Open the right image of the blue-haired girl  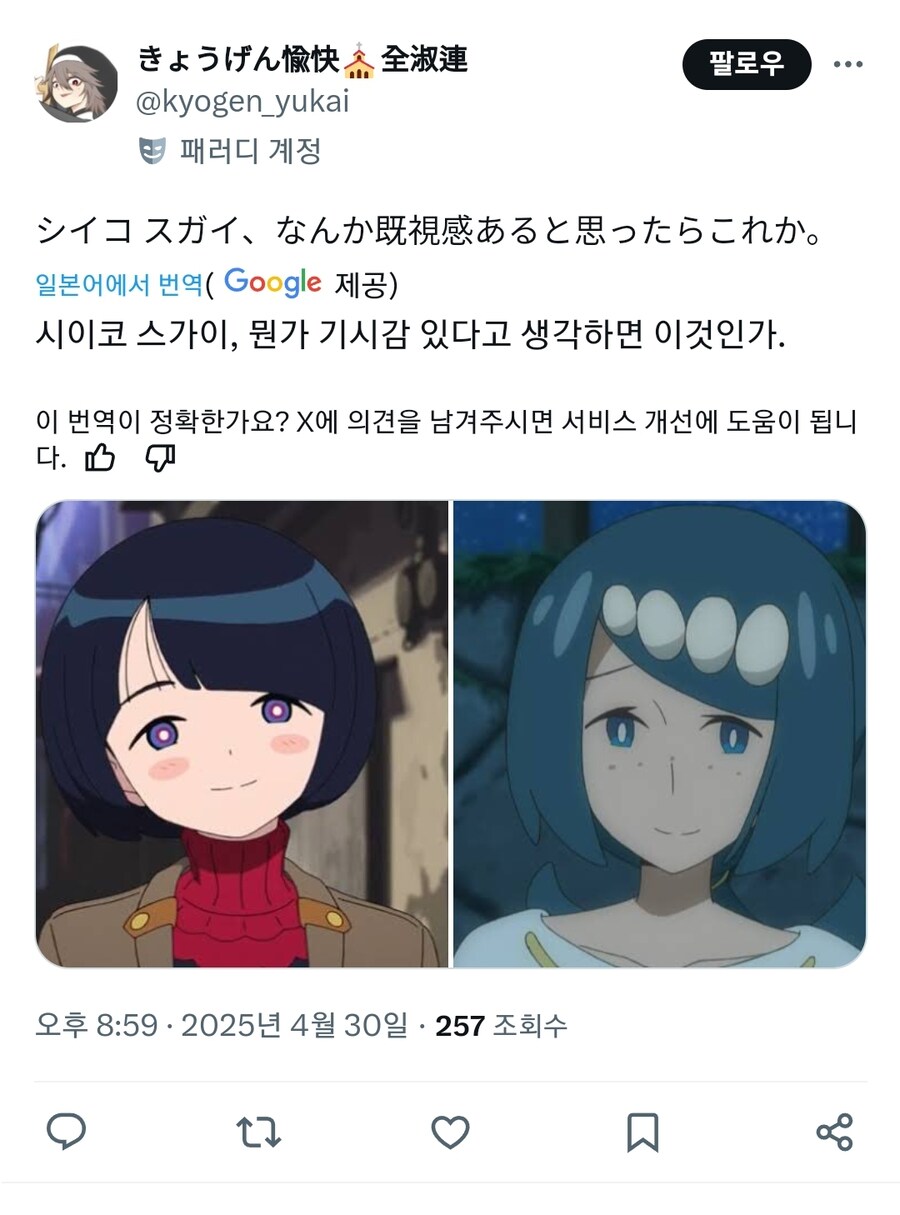pos(659,733)
